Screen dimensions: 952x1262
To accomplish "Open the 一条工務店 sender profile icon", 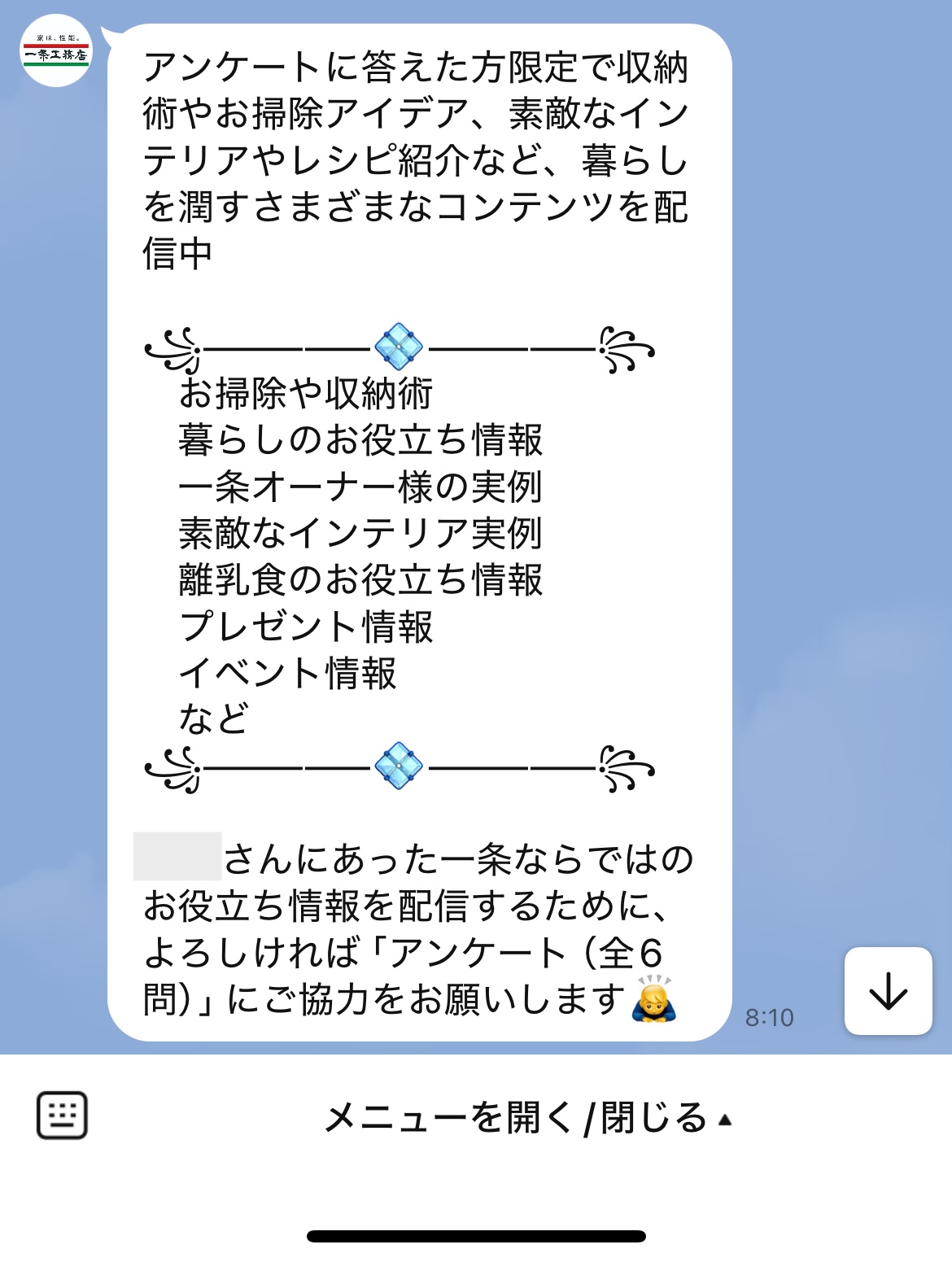I will [56, 52].
